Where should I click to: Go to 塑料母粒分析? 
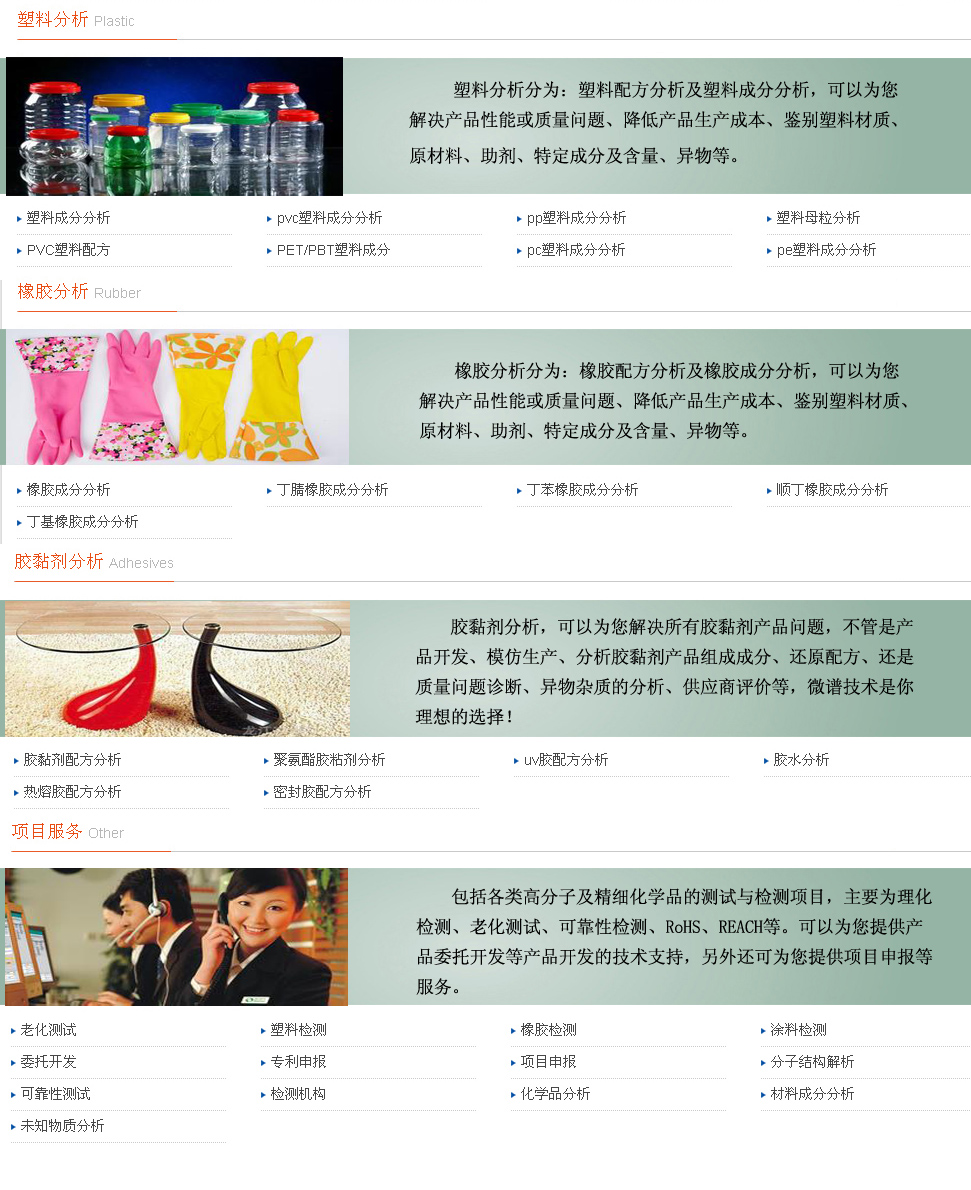coord(818,218)
